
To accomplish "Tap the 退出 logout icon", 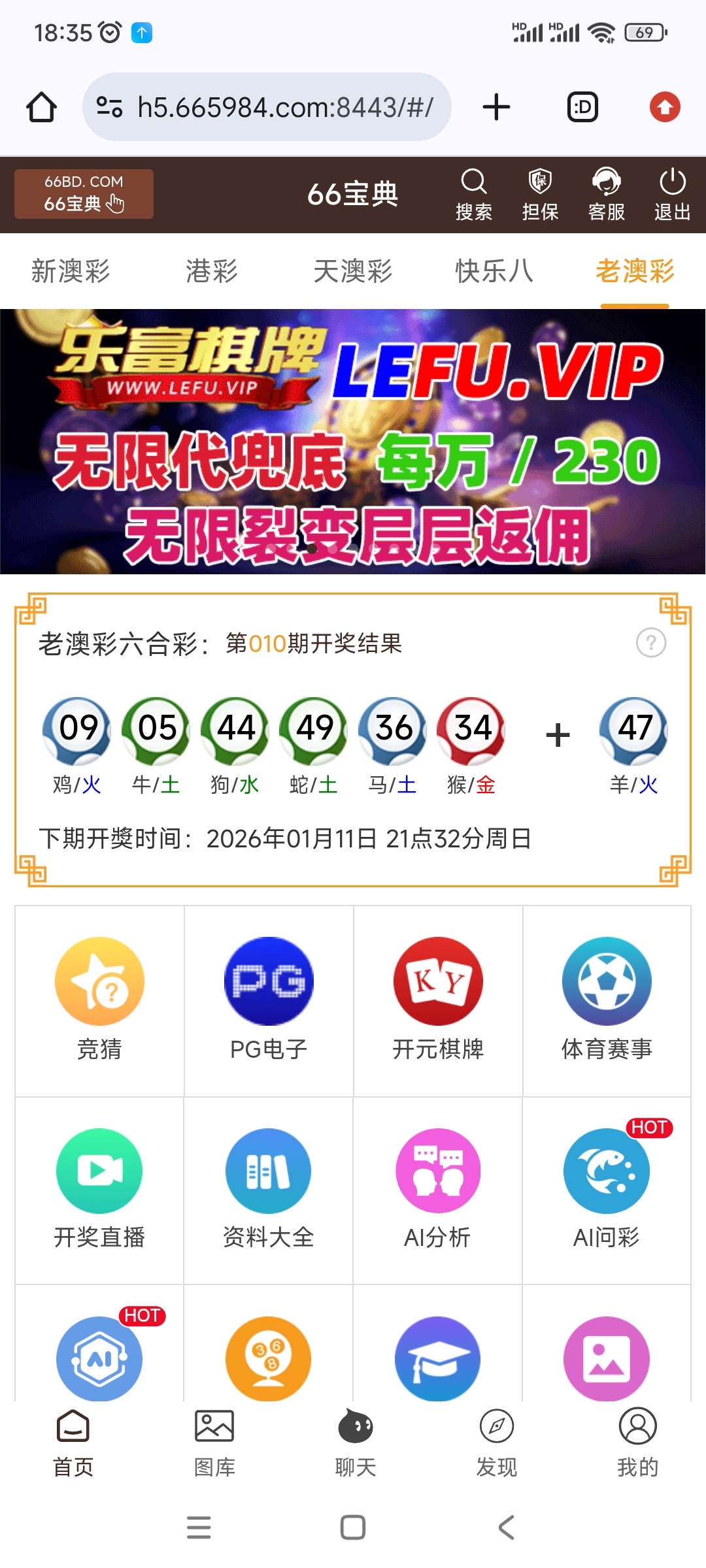I will tap(672, 194).
